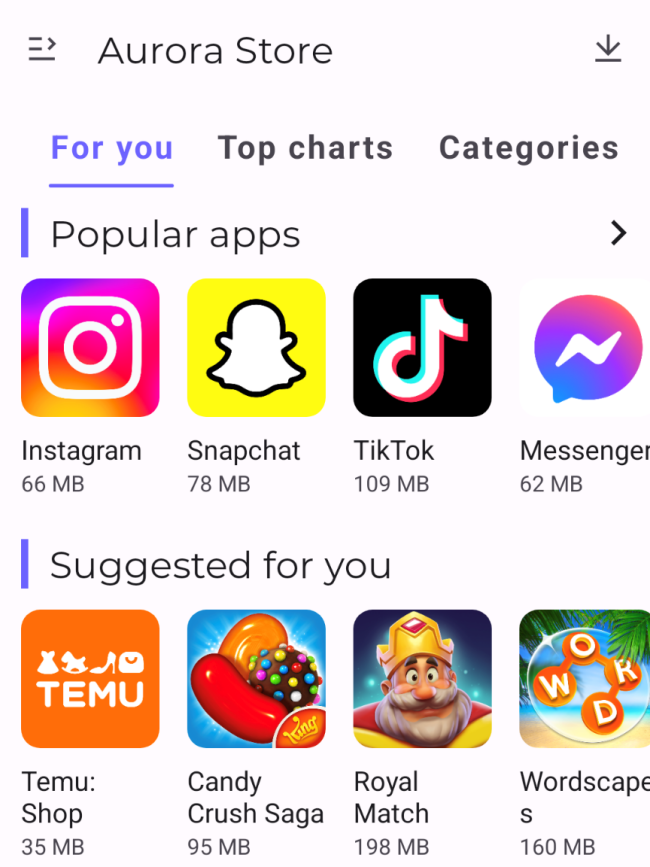This screenshot has width=650, height=867.
Task: Open the navigation drawer menu
Action: coord(42,49)
